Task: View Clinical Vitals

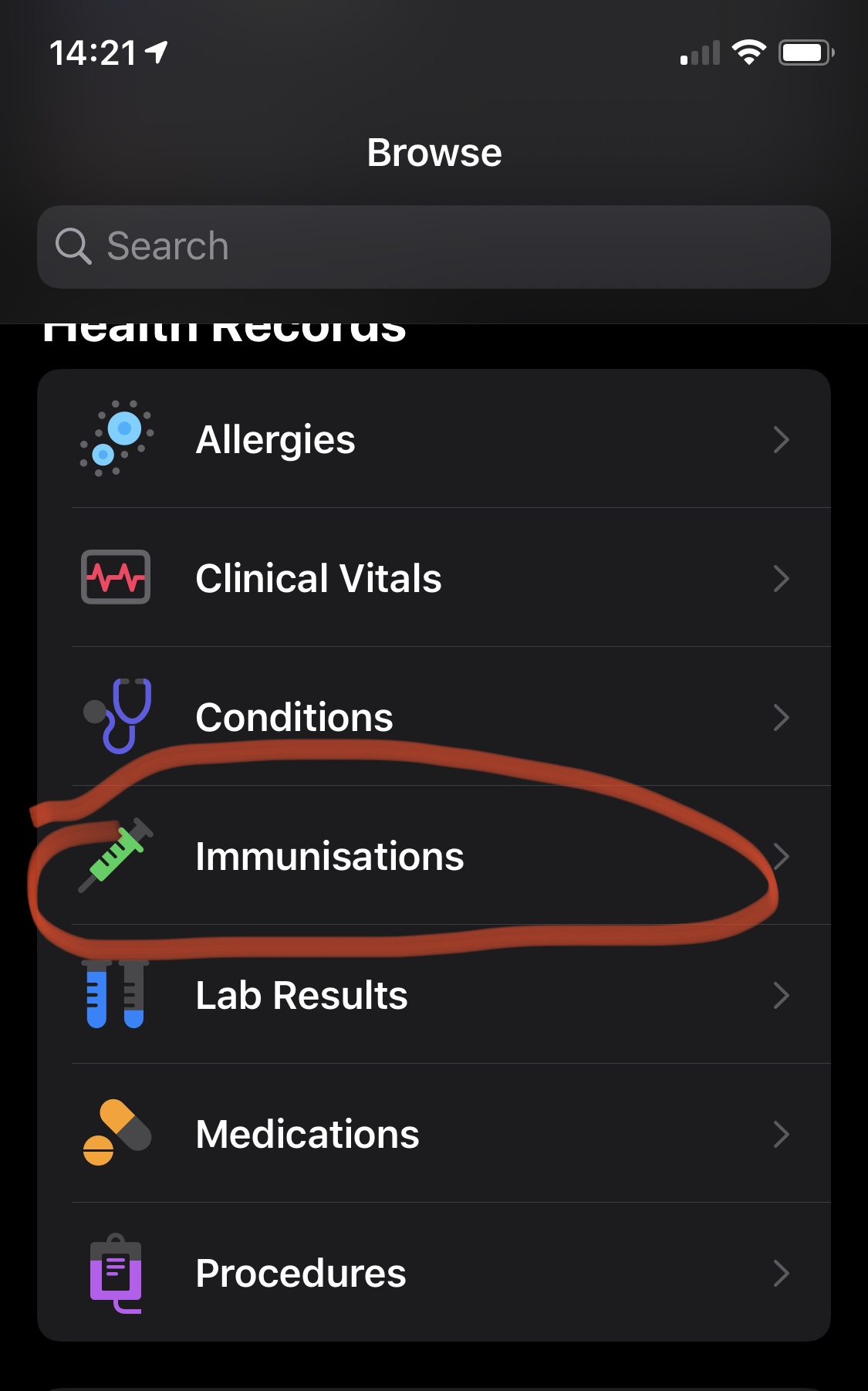Action: 434,578
